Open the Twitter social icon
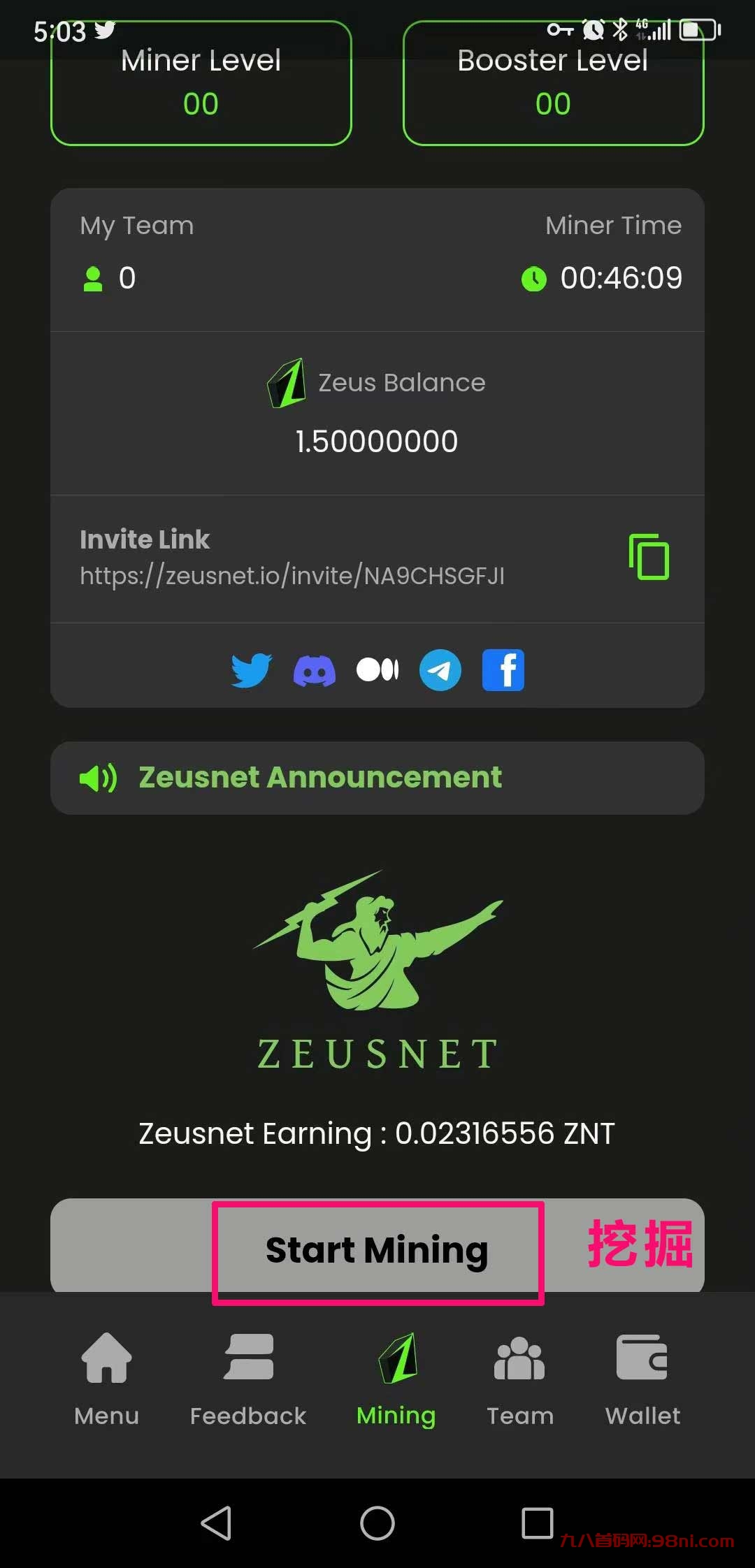 (x=251, y=670)
